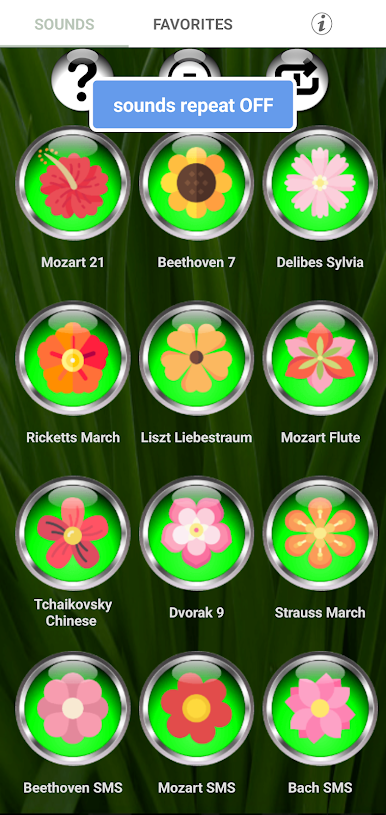Play the Tchaikovsky Chinese sound

point(73,533)
